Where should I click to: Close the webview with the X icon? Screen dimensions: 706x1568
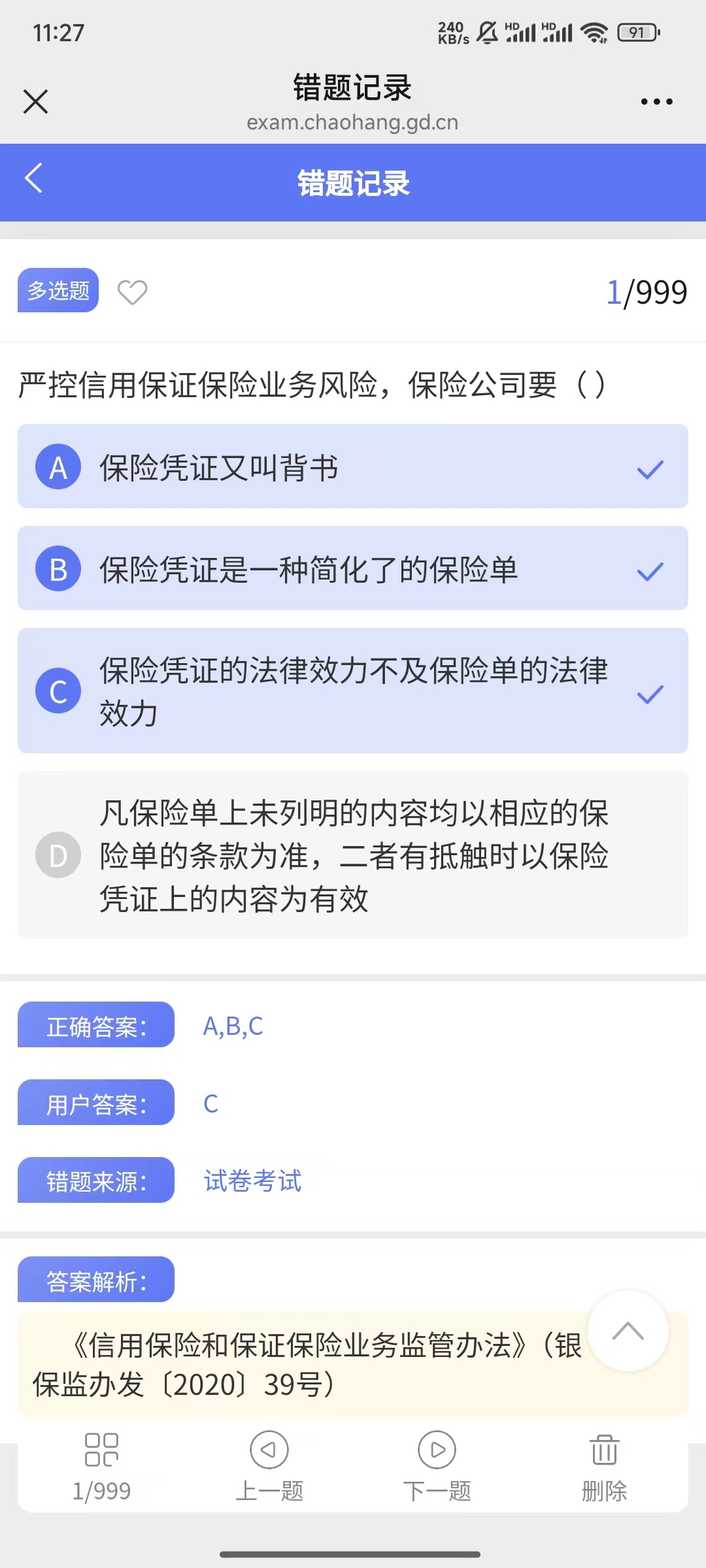(x=35, y=101)
